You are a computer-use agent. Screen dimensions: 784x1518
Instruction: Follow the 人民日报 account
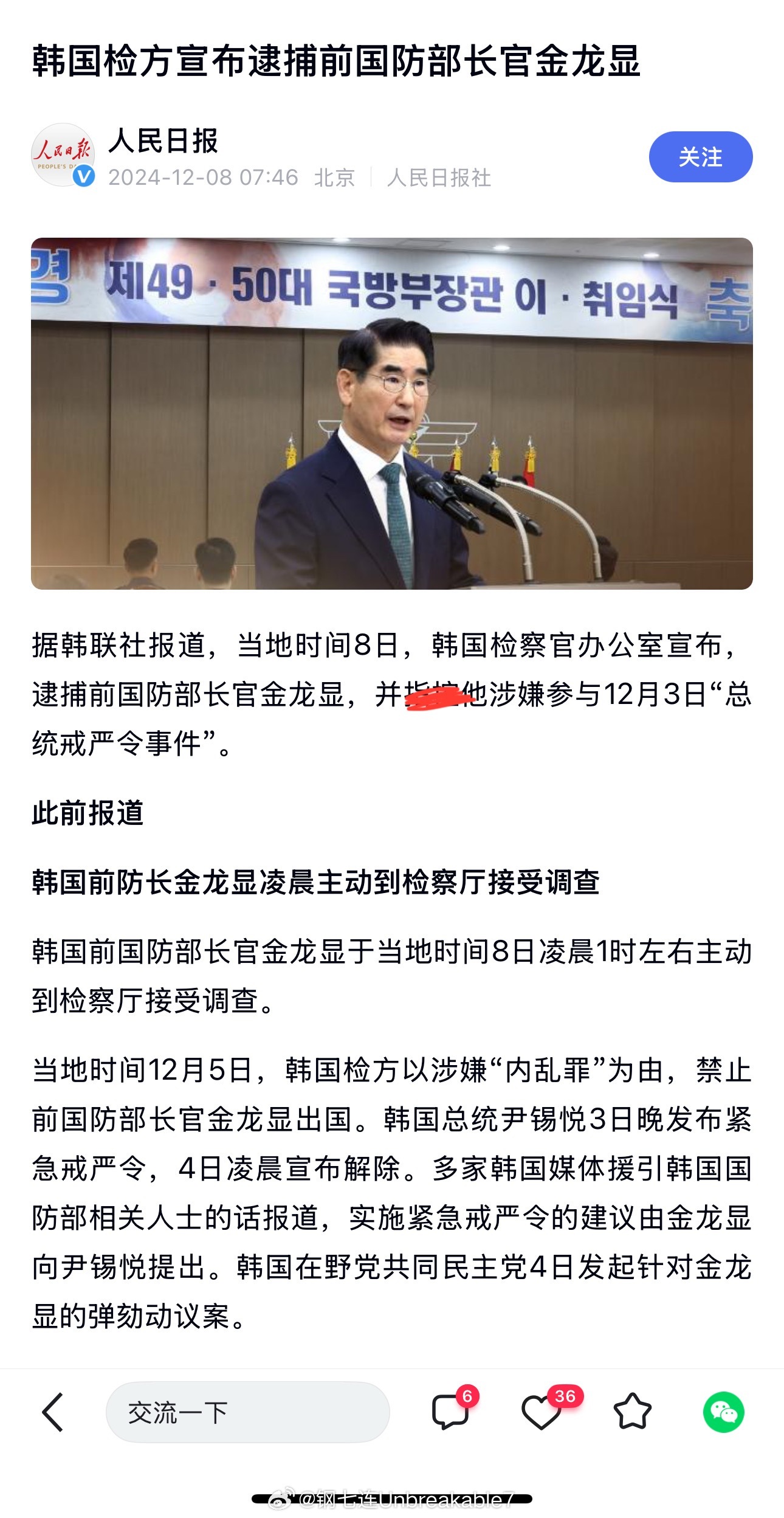pos(700,157)
